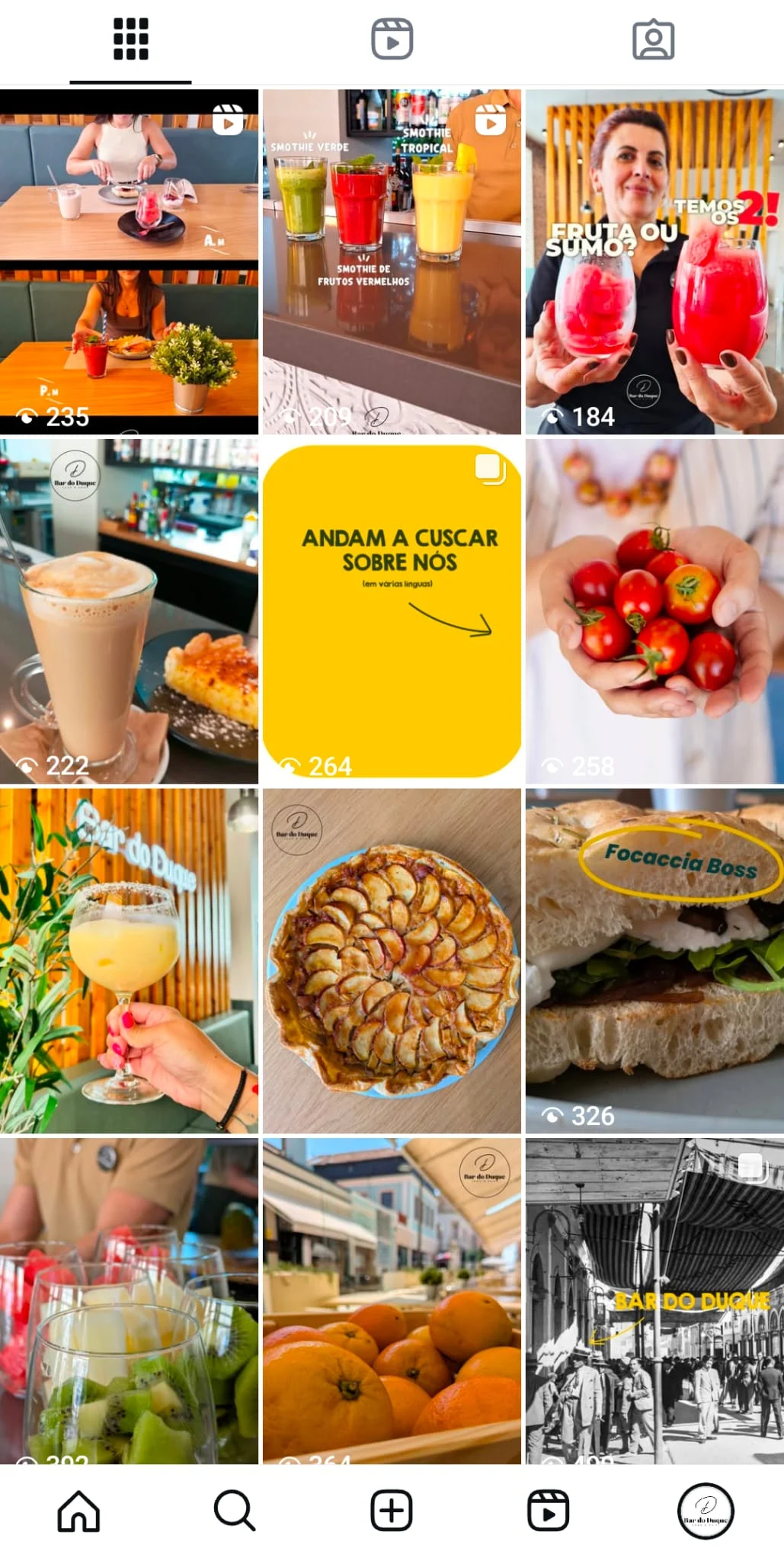Go to the home feed
The image size is (784, 1561).
[x=78, y=1511]
